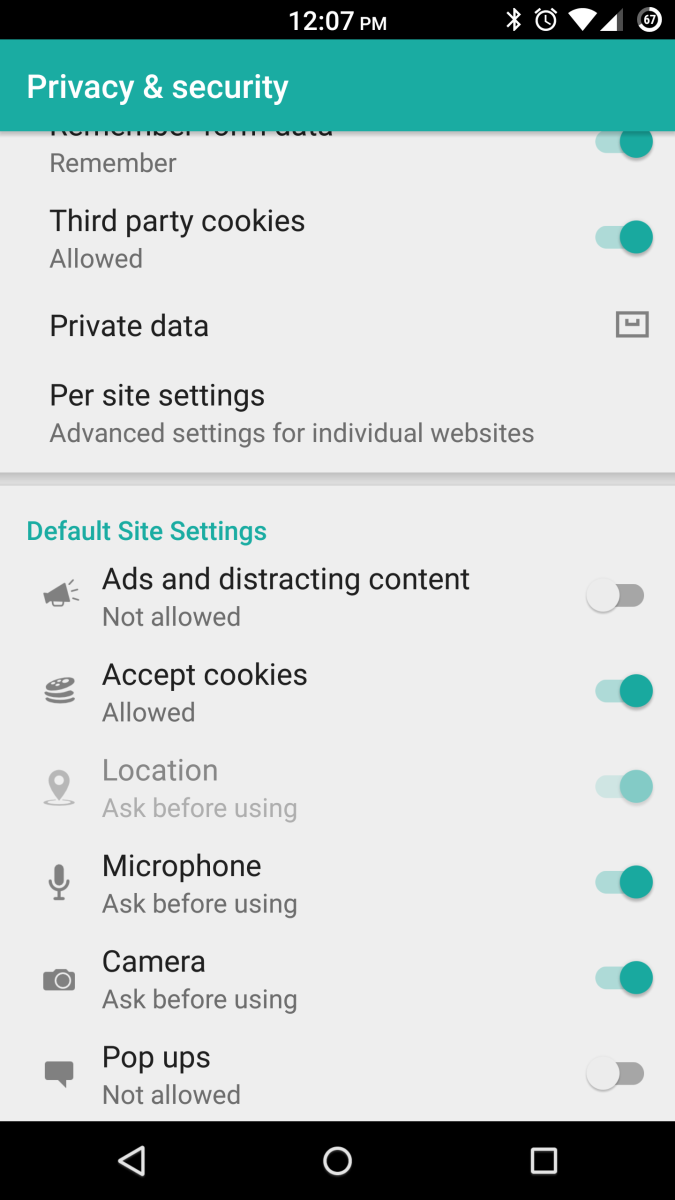
Task: Toggle the Camera permission switch
Action: pos(624,979)
